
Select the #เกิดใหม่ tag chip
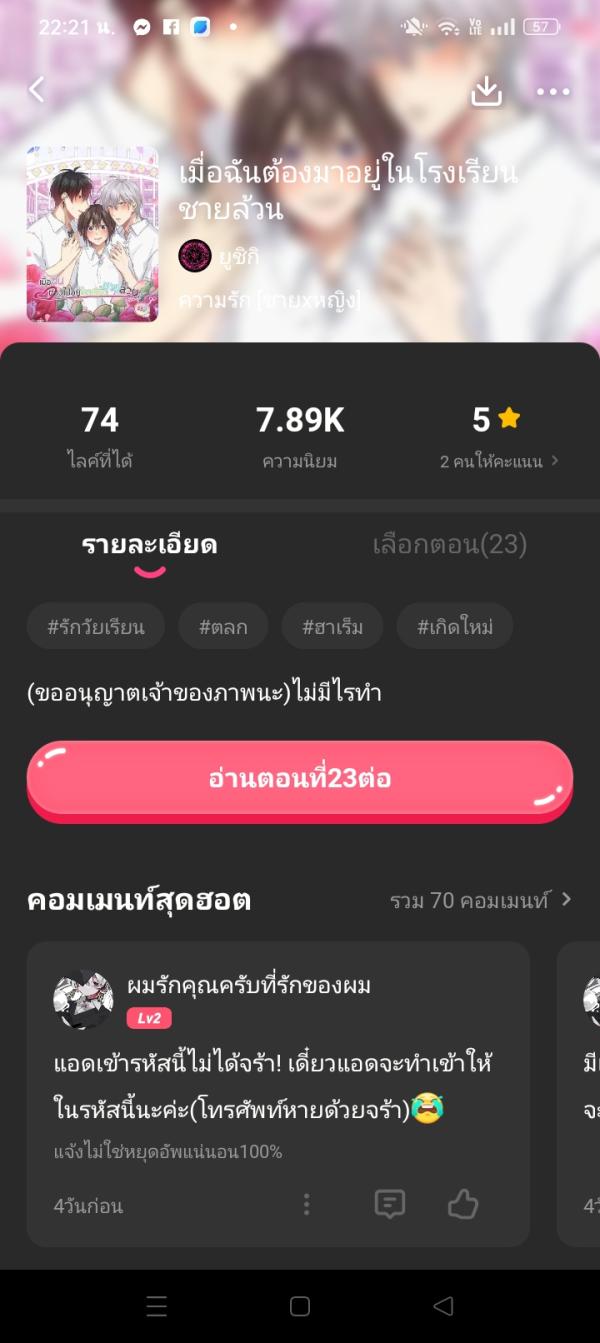coord(455,627)
